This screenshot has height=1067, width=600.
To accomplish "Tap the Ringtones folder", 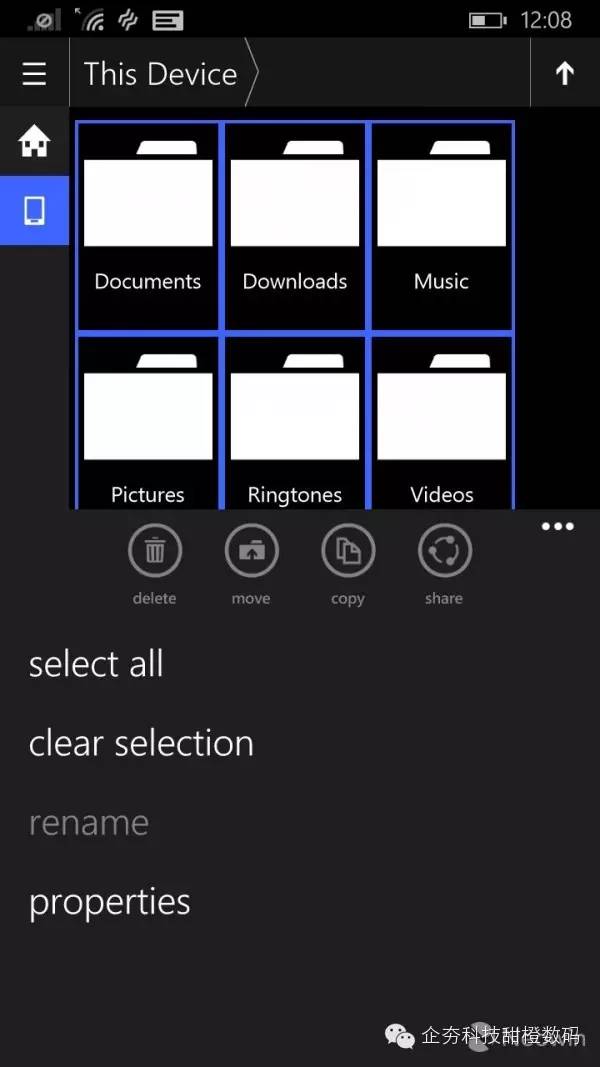I will 295,422.
